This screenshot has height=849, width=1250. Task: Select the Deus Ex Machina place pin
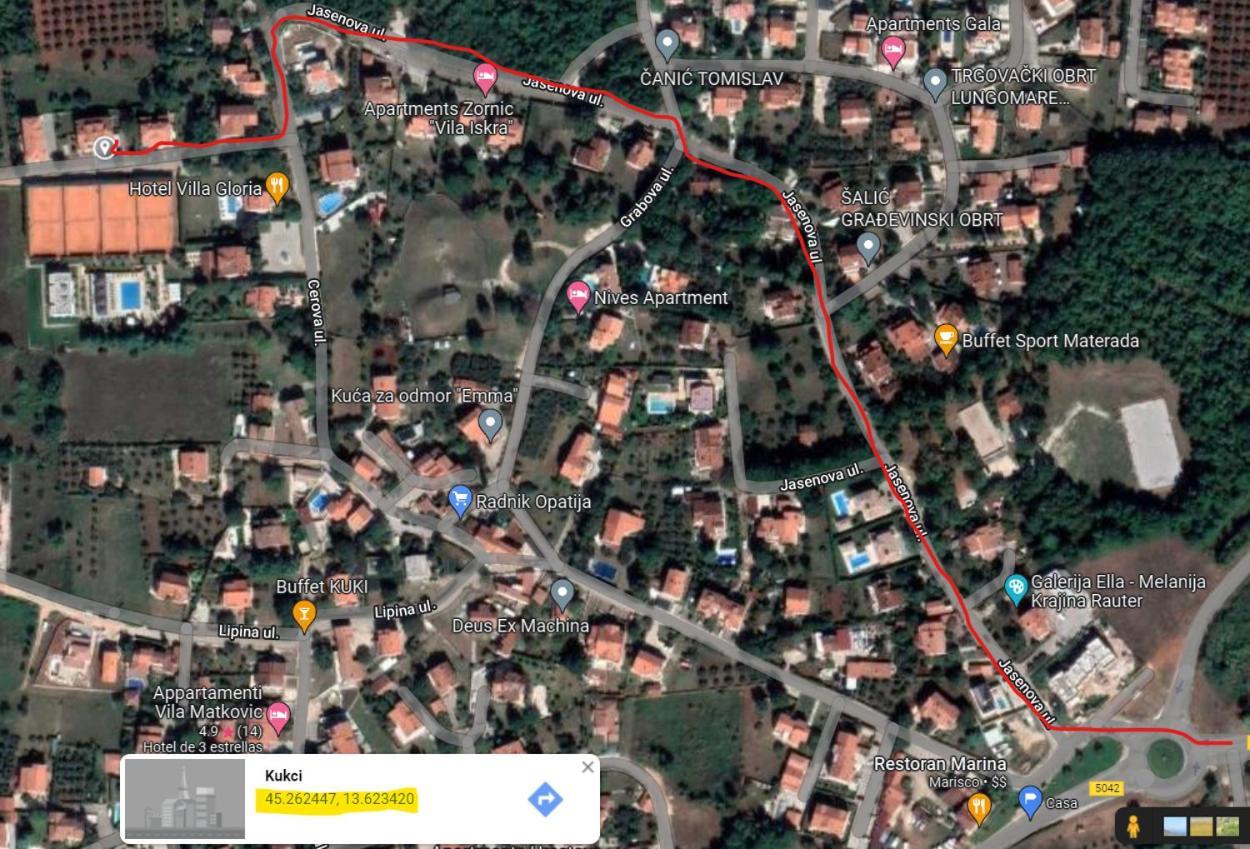click(562, 593)
